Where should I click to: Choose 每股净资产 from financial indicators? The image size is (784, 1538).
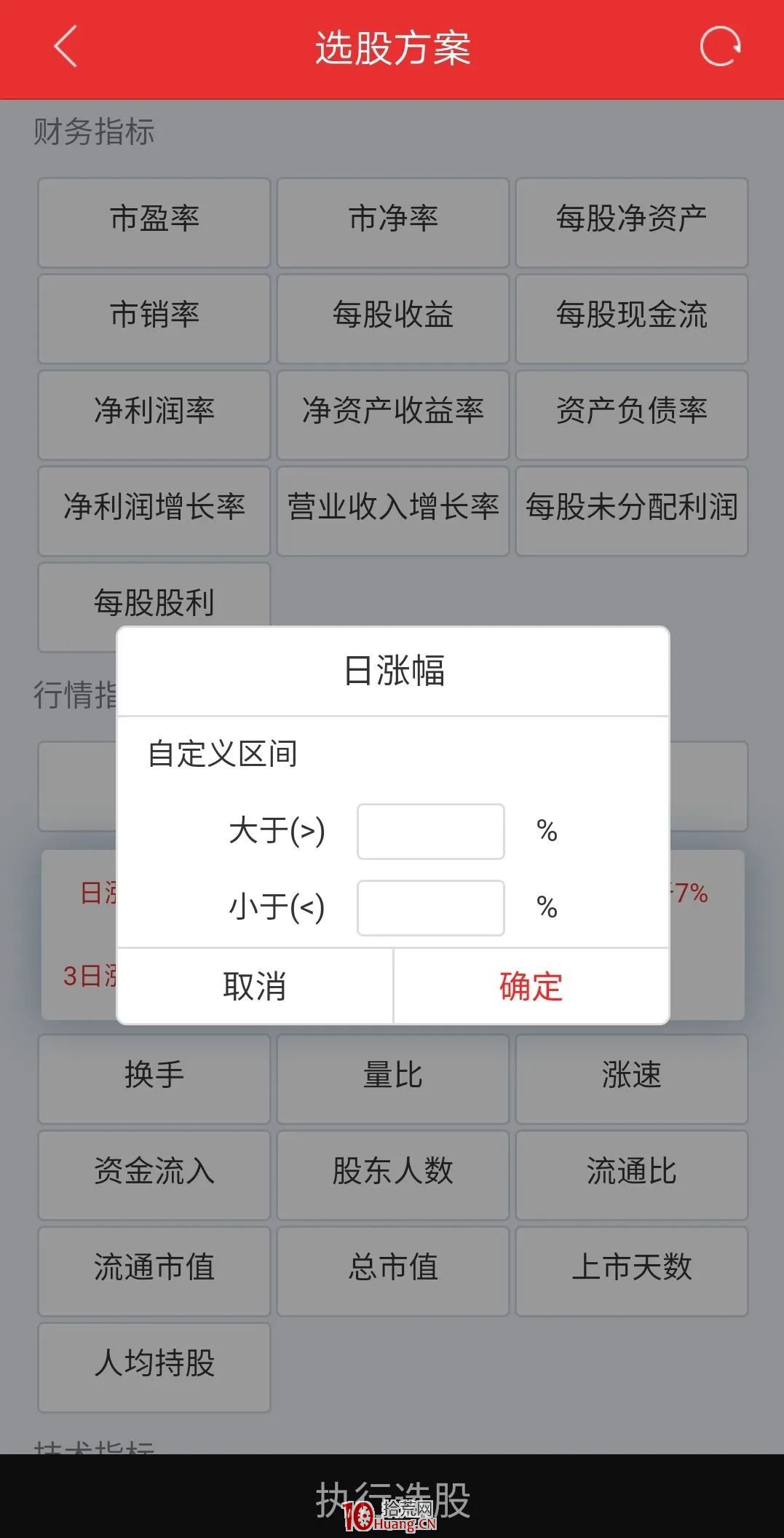click(630, 222)
